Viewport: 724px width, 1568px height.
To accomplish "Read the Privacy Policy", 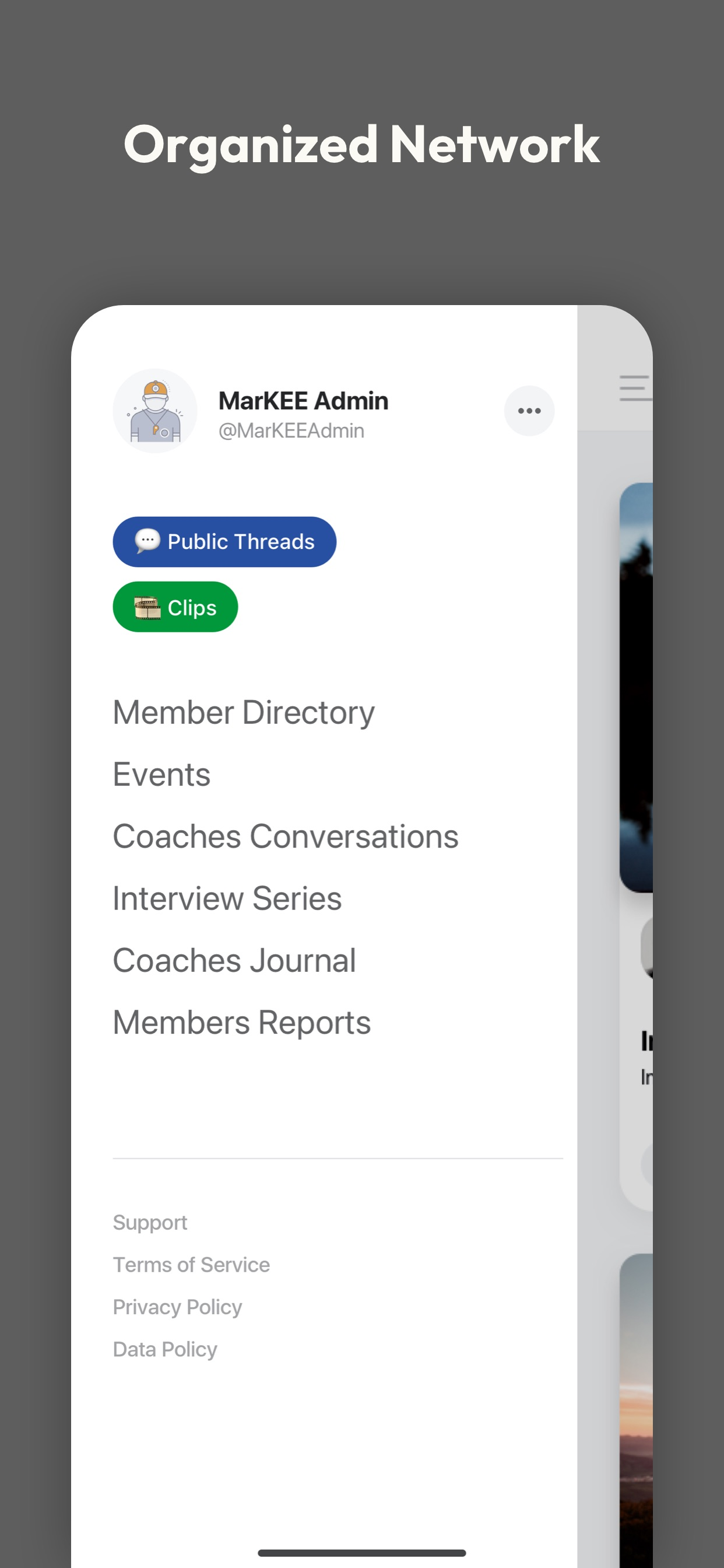I will (x=177, y=1307).
